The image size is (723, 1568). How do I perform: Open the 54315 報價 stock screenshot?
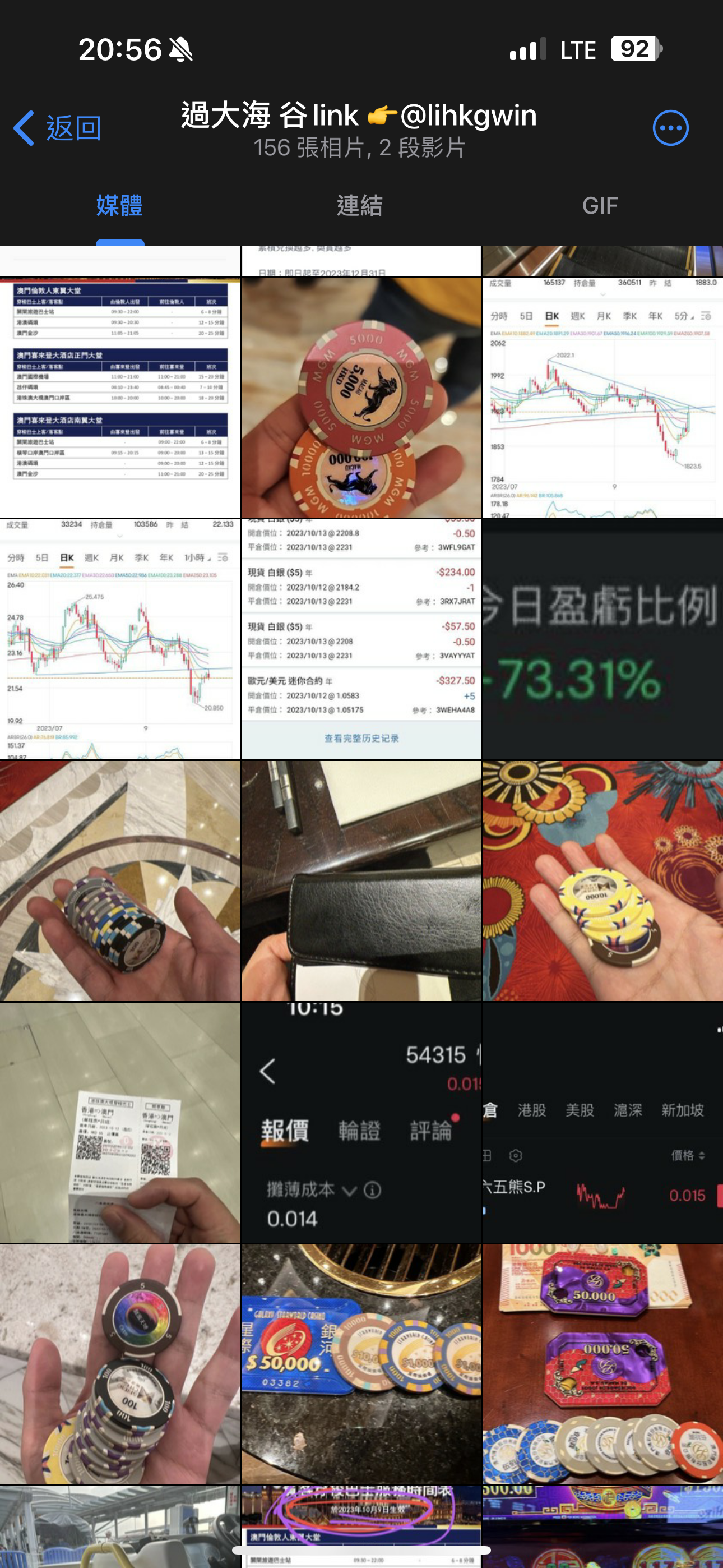(x=361, y=1122)
